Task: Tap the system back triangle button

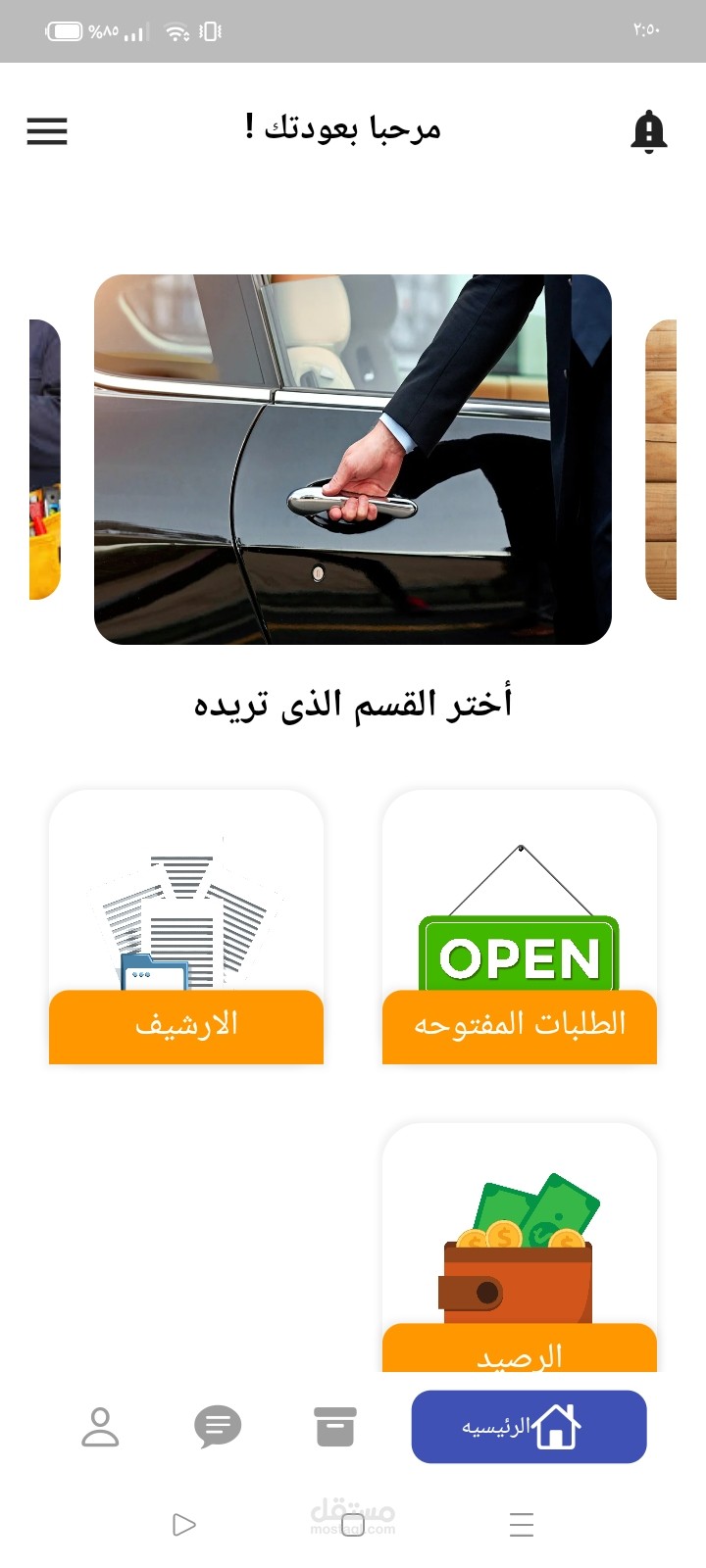Action: pyautogui.click(x=183, y=1525)
